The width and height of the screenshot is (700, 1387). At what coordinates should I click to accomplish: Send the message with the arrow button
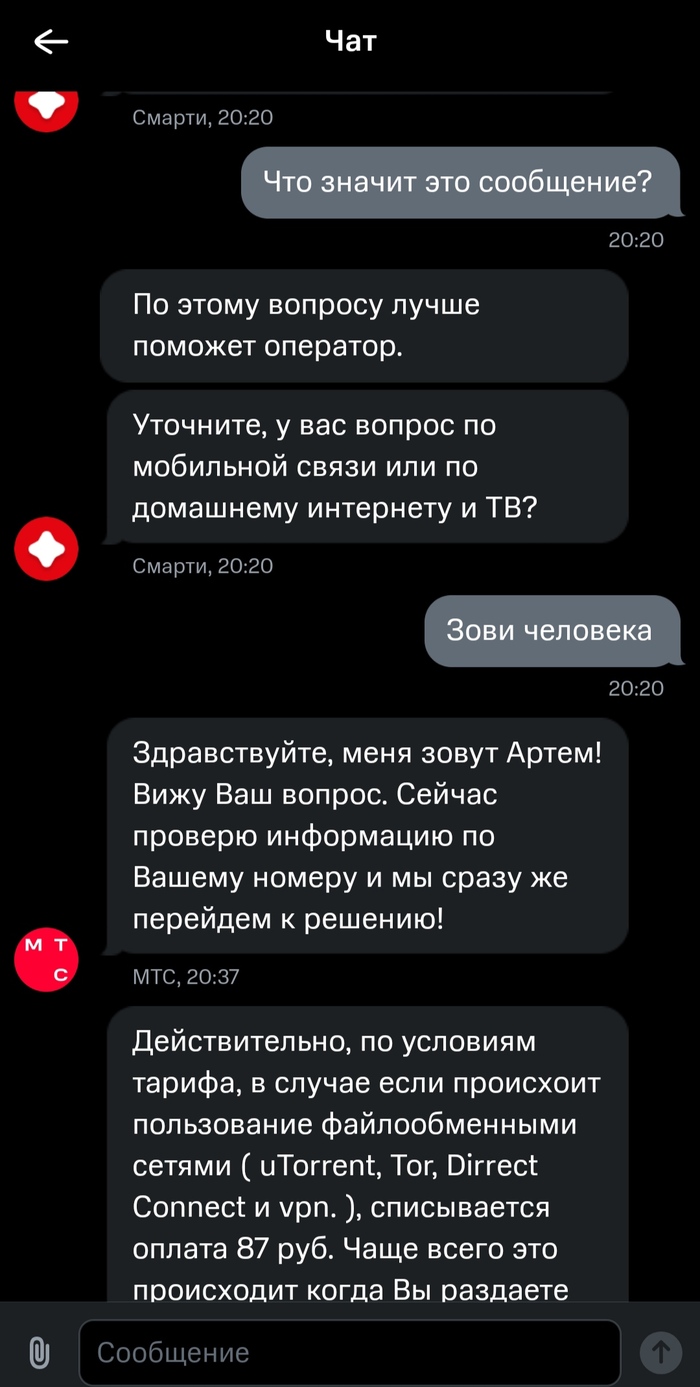tap(660, 1353)
